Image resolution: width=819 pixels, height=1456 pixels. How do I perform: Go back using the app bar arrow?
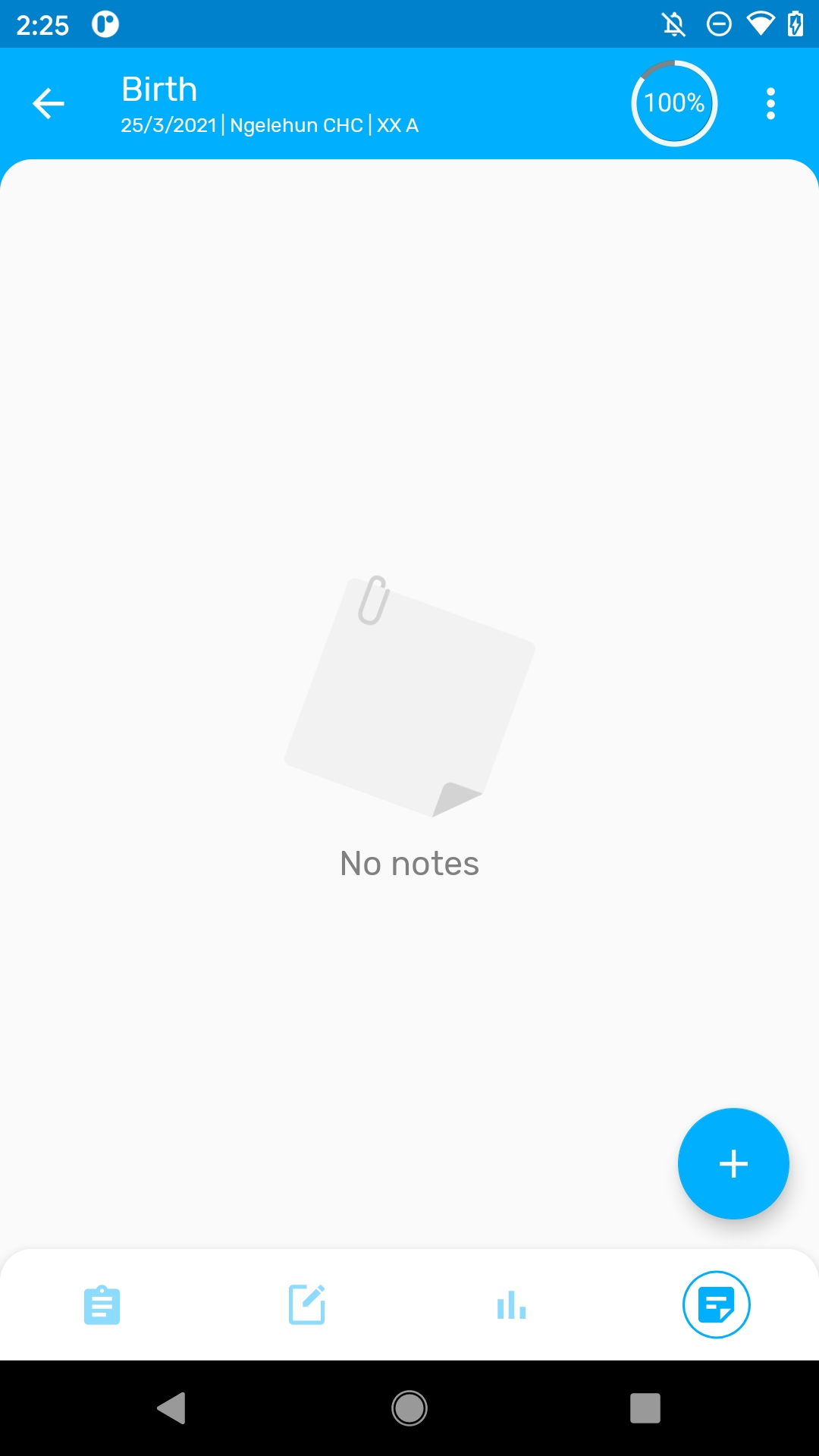click(49, 104)
